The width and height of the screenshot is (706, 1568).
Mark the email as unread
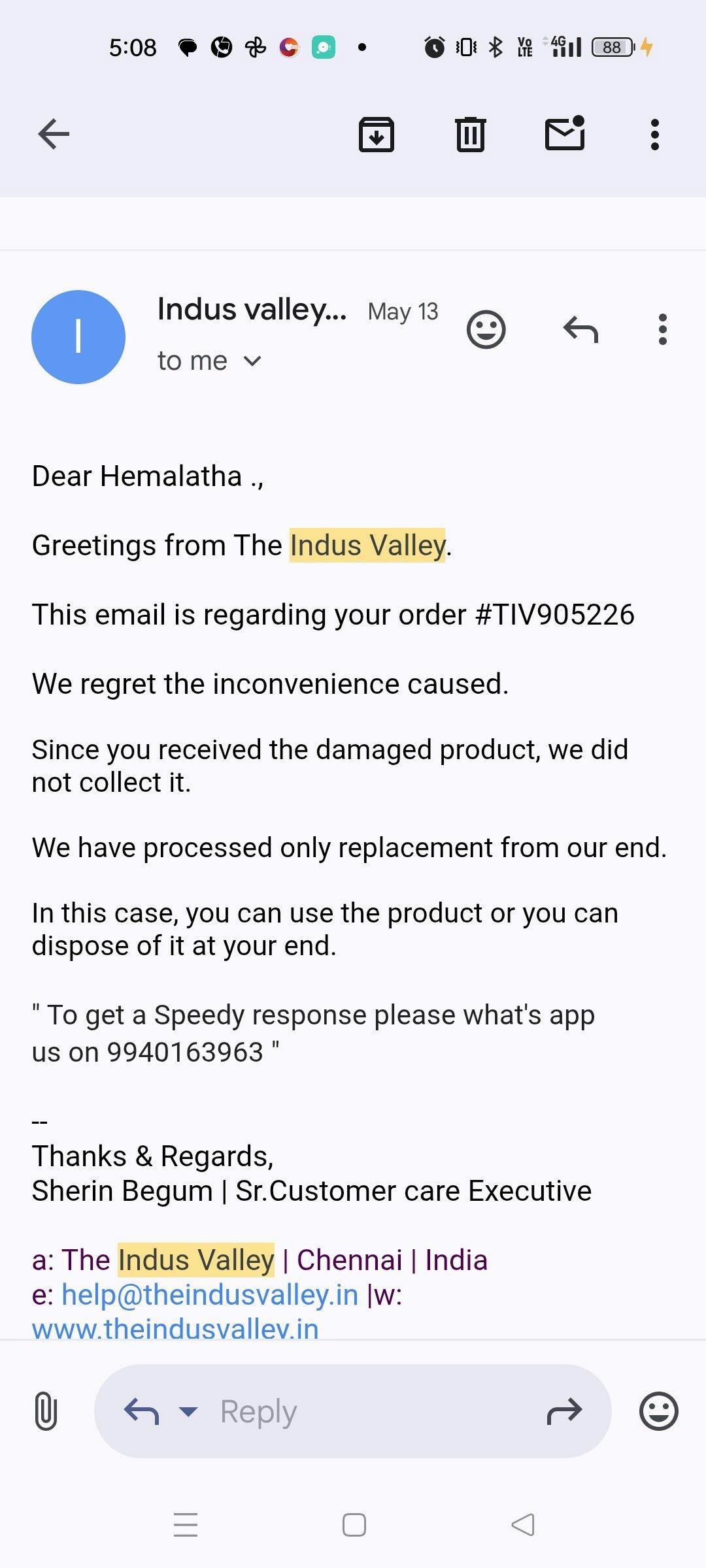tap(565, 134)
